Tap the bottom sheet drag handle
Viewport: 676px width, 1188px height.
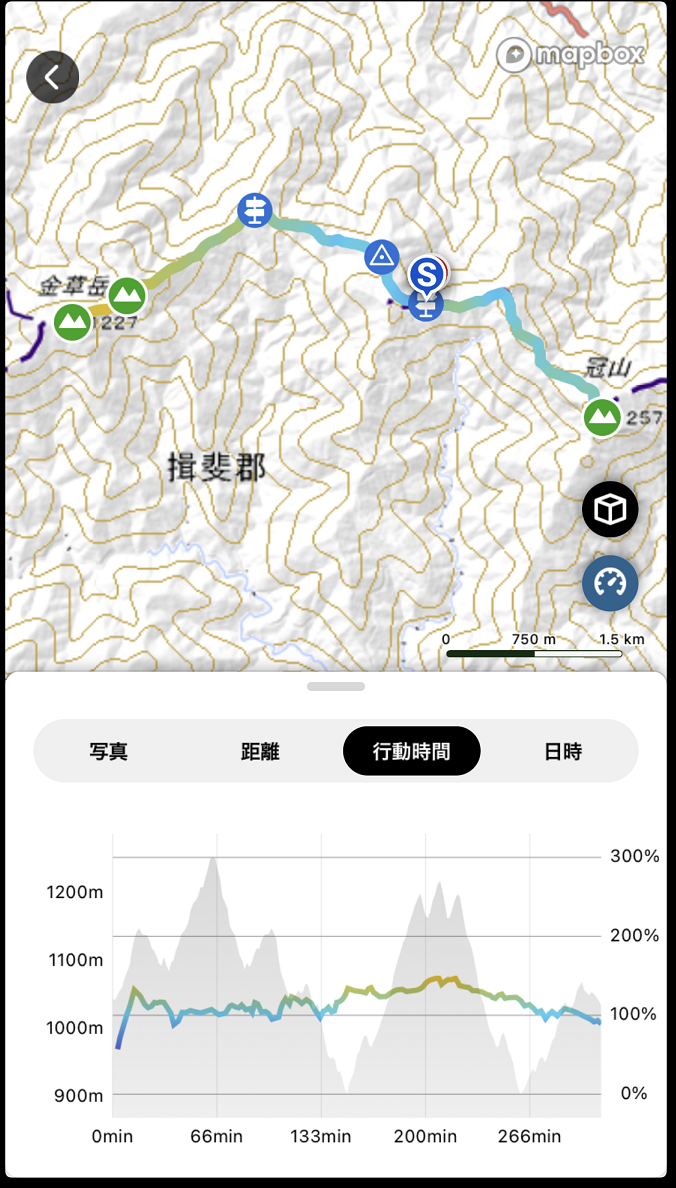coord(336,687)
